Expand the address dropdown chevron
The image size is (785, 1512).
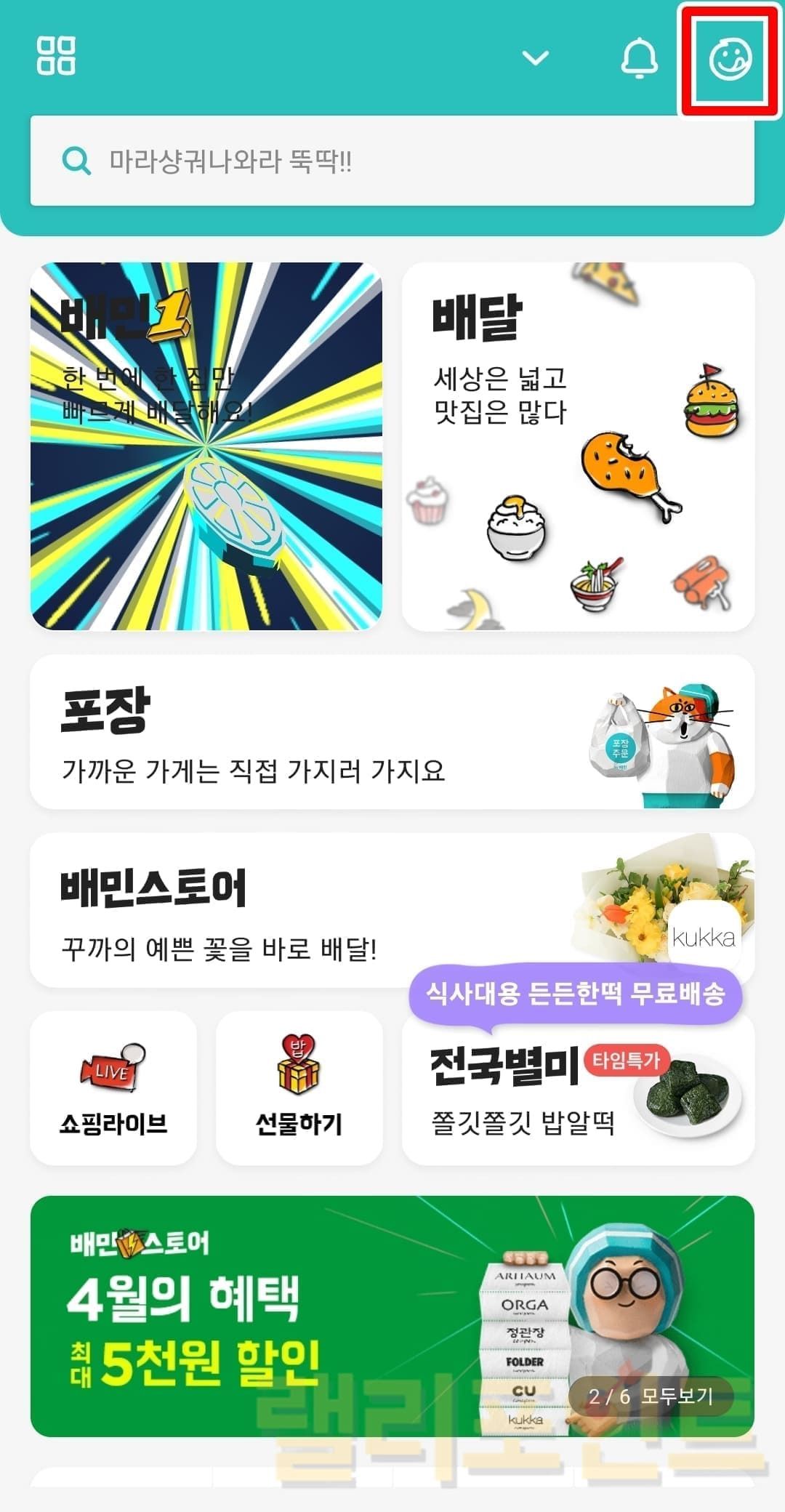[x=536, y=57]
